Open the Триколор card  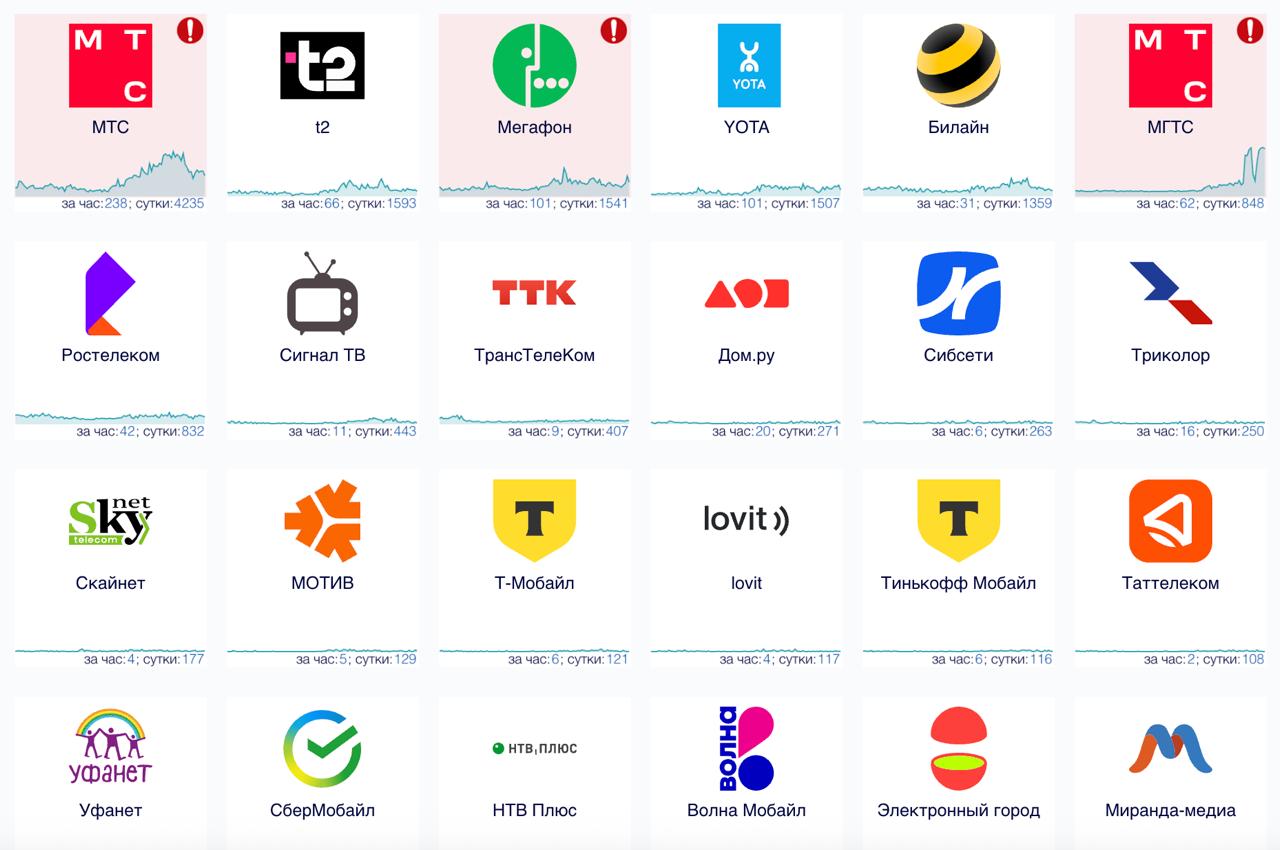[1170, 338]
